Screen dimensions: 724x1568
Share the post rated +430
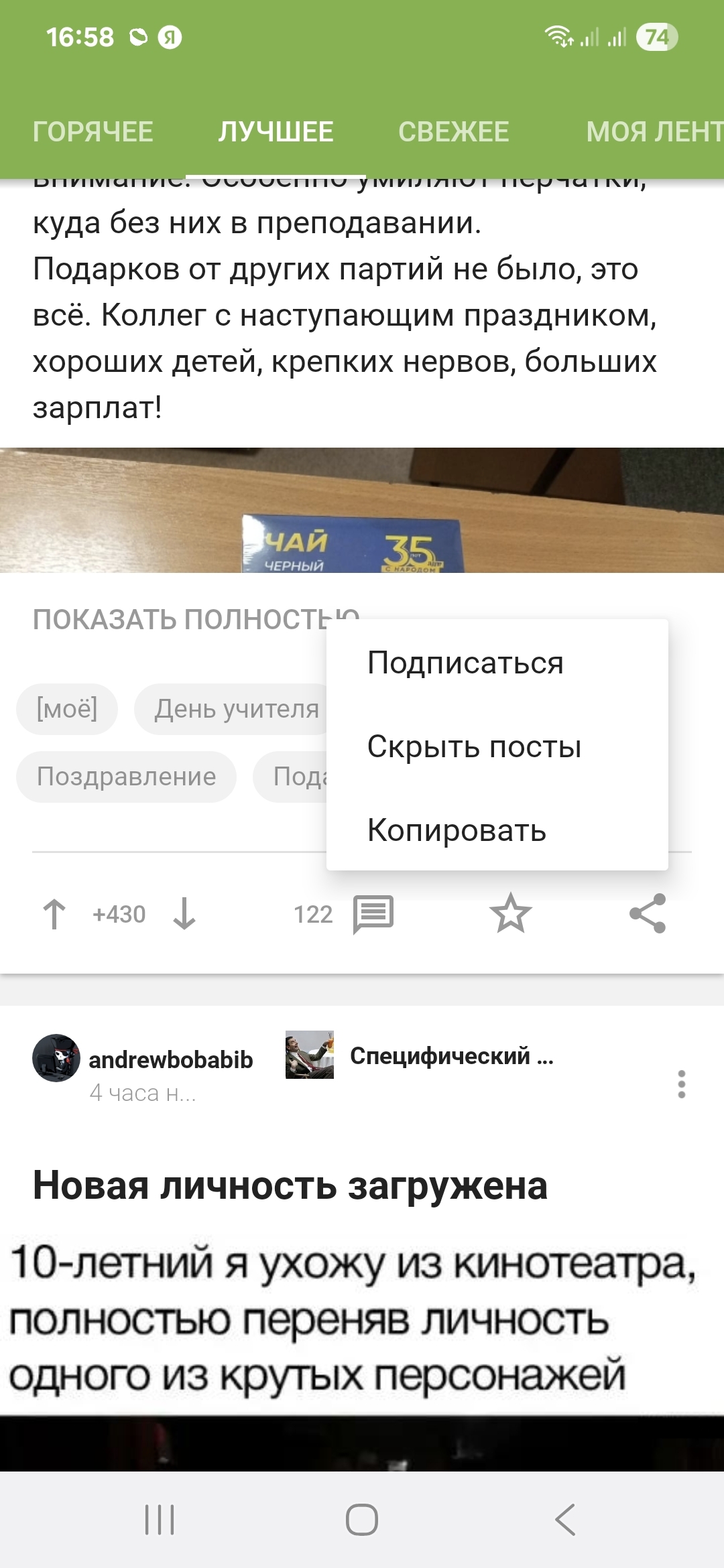pyautogui.click(x=648, y=914)
